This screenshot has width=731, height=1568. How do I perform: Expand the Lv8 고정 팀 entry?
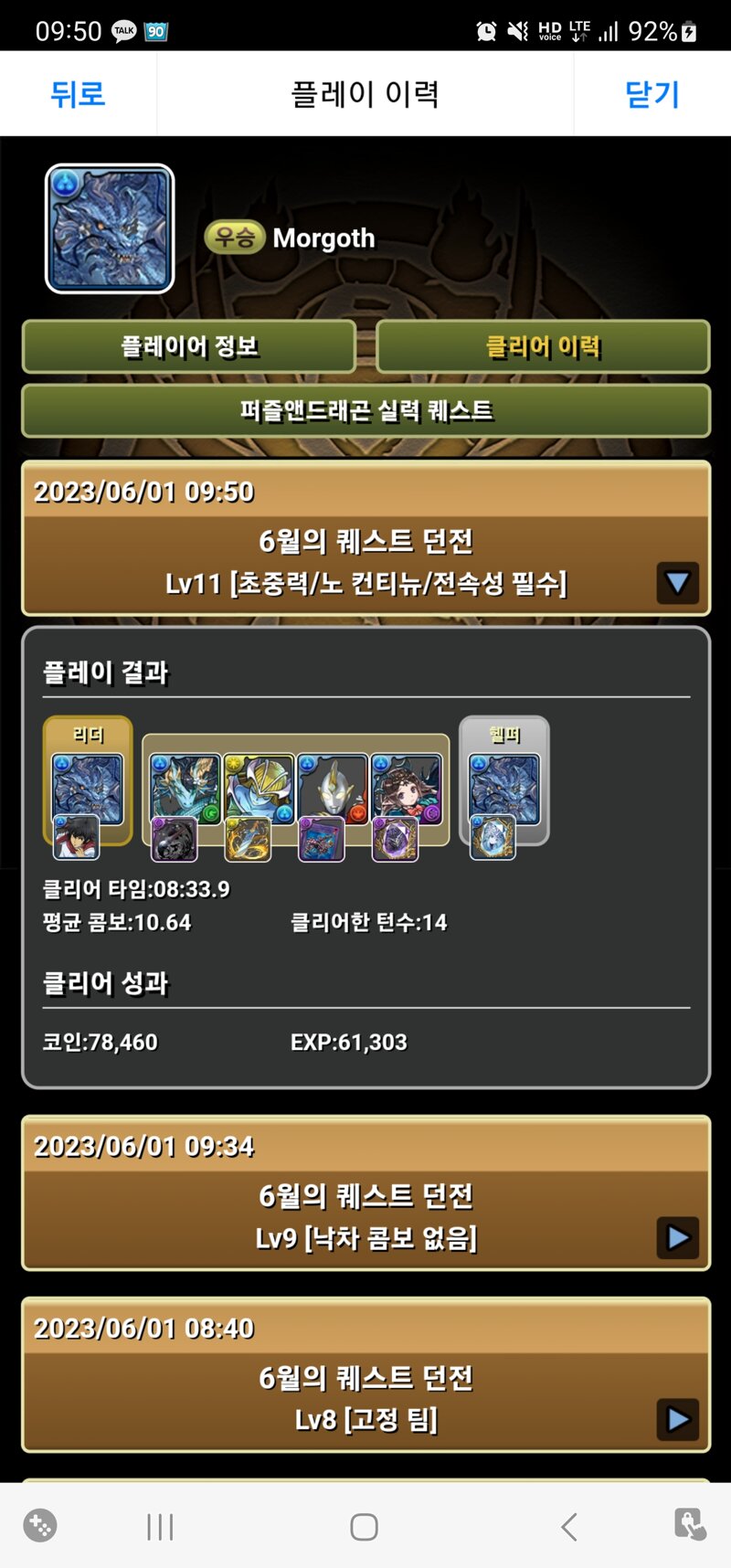[x=677, y=1419]
